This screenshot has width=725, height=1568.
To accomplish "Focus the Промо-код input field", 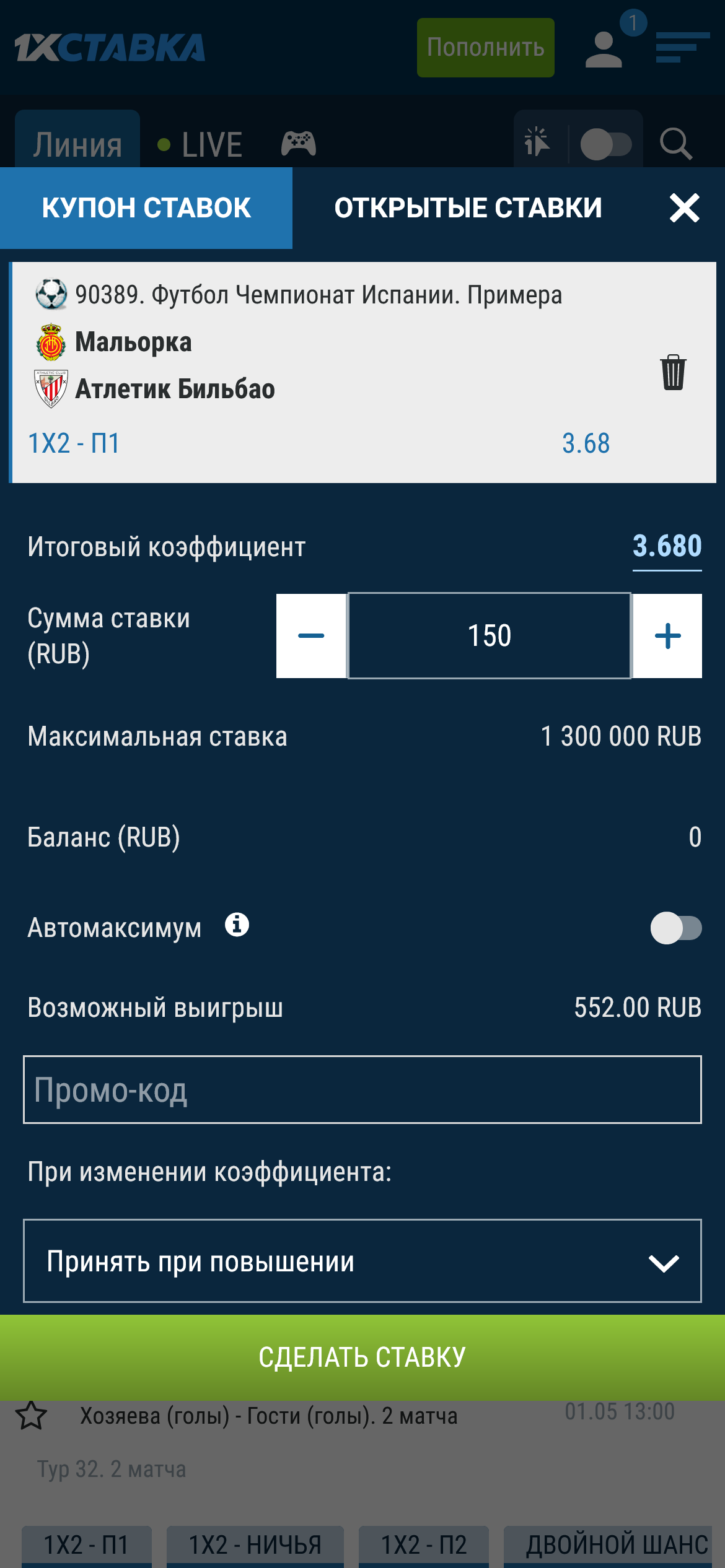I will [362, 1090].
